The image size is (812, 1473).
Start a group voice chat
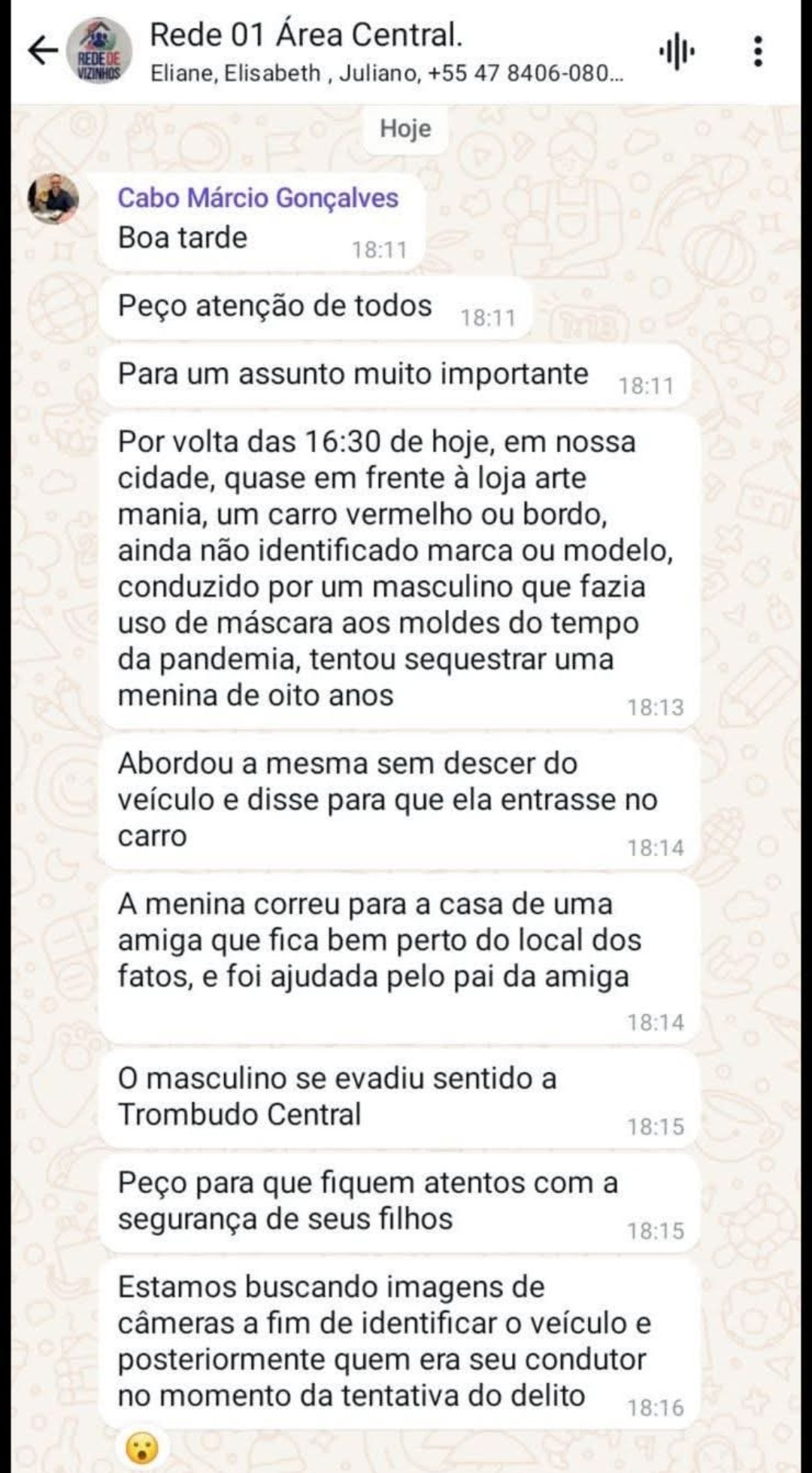[x=677, y=51]
